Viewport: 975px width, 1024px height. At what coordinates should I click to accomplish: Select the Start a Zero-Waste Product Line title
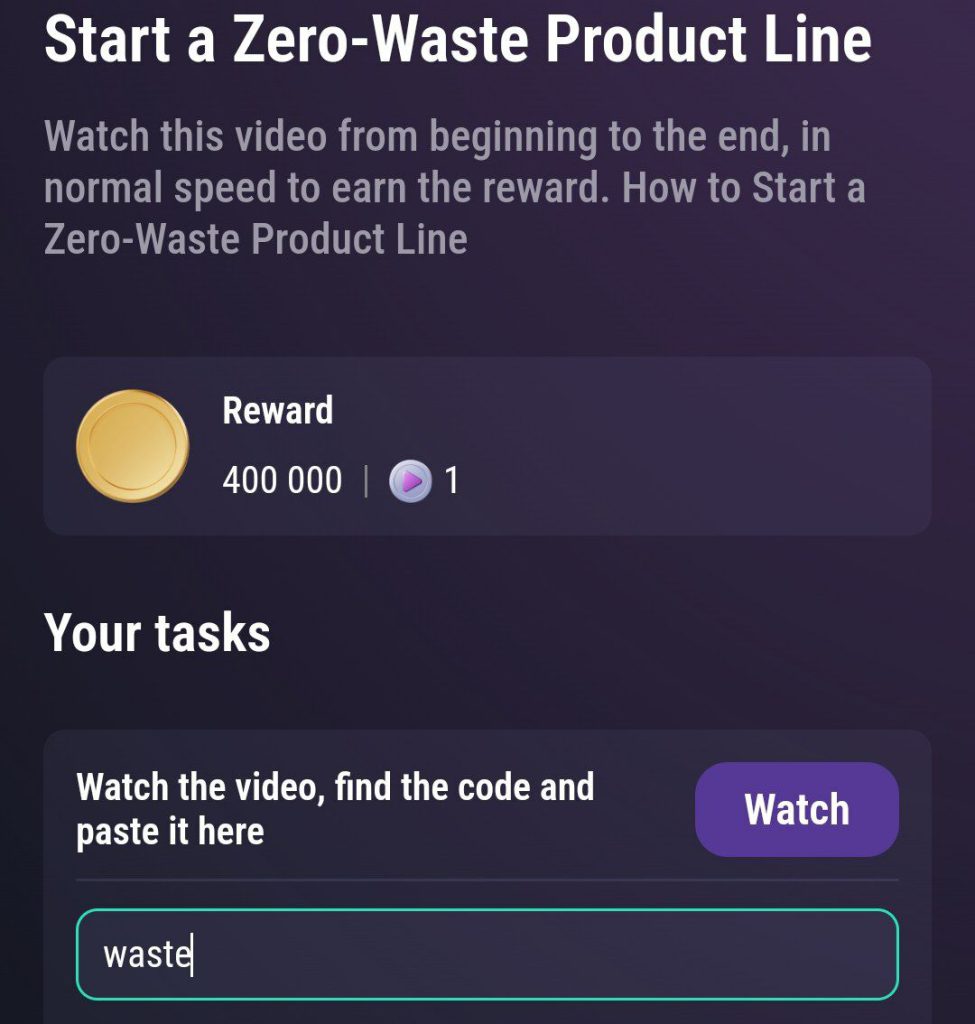point(458,40)
